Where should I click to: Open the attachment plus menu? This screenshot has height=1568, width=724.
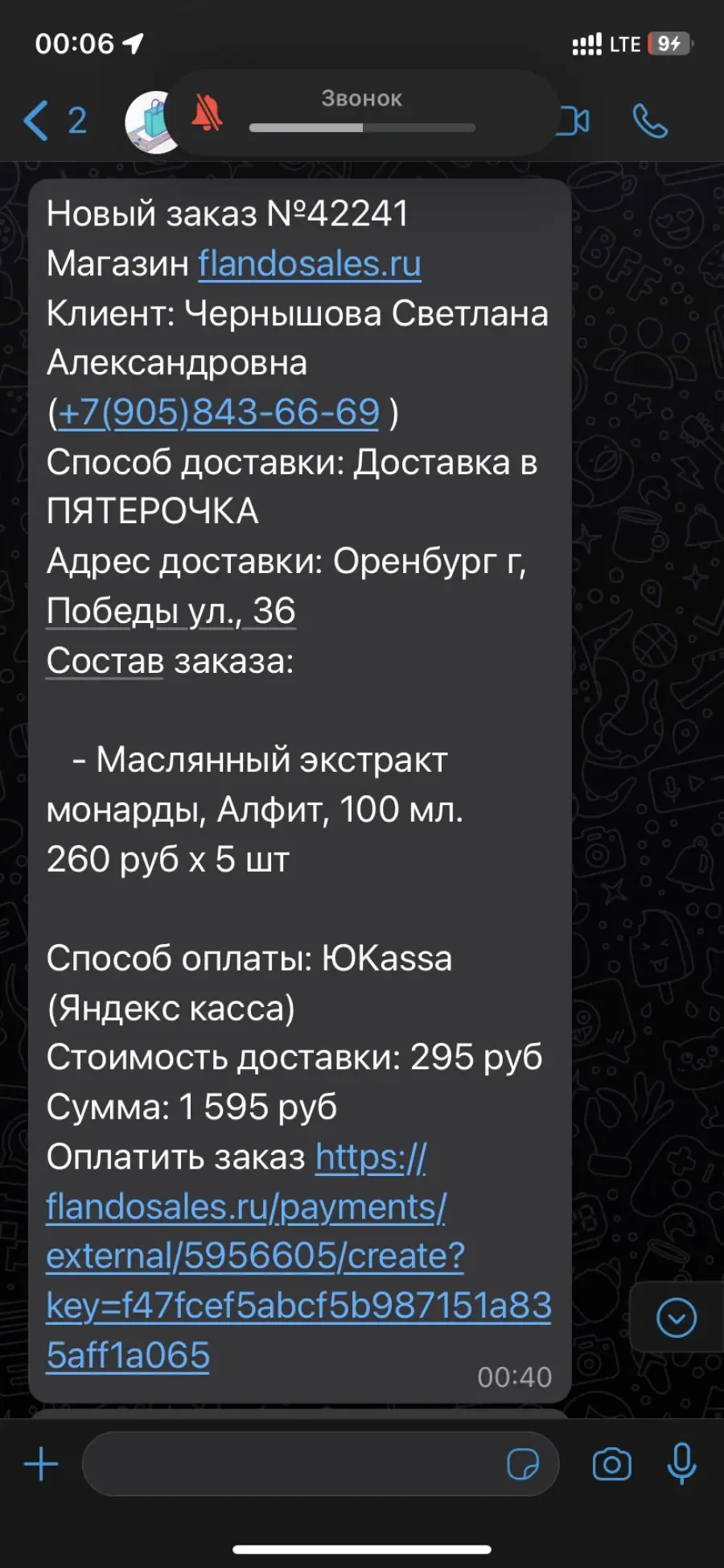[41, 1463]
